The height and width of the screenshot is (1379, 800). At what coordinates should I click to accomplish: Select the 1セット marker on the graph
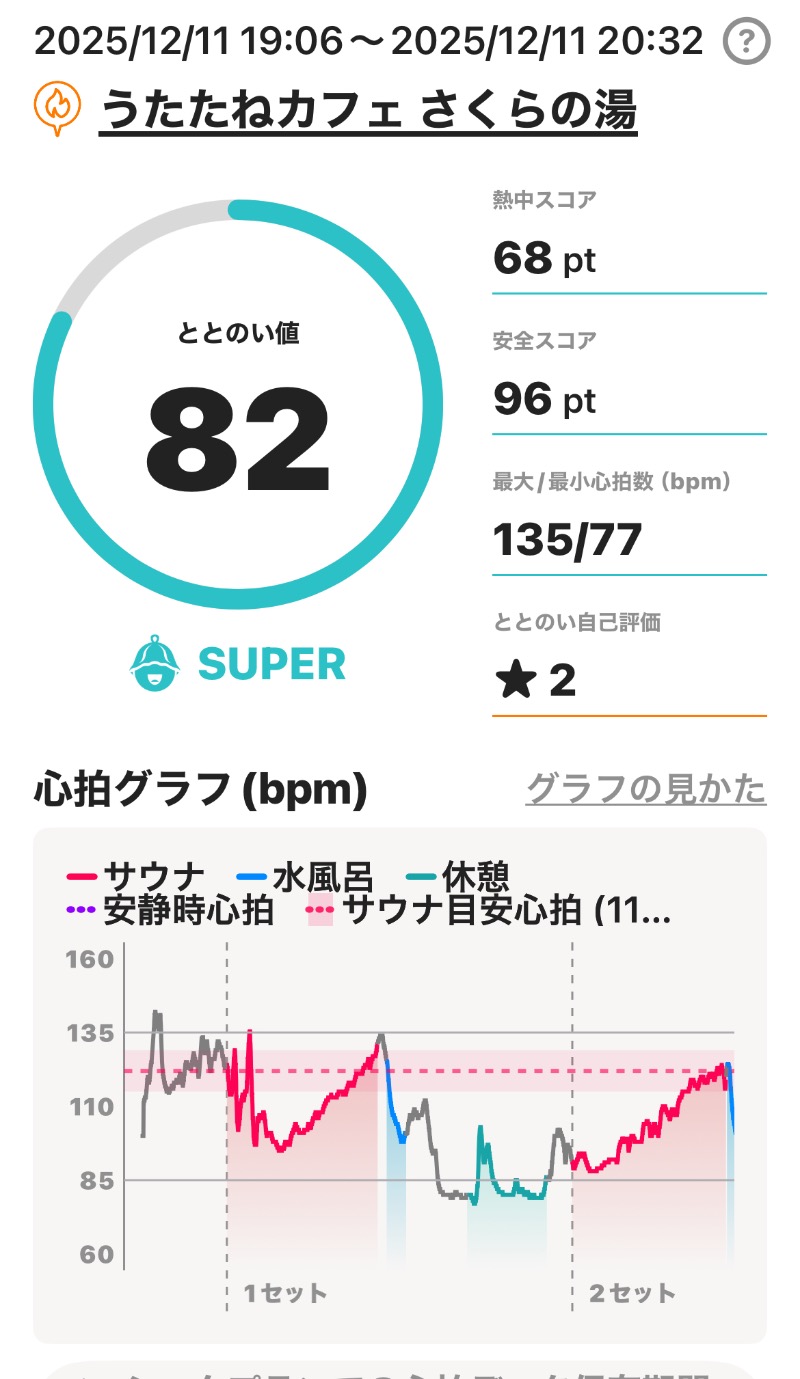tap(283, 1292)
